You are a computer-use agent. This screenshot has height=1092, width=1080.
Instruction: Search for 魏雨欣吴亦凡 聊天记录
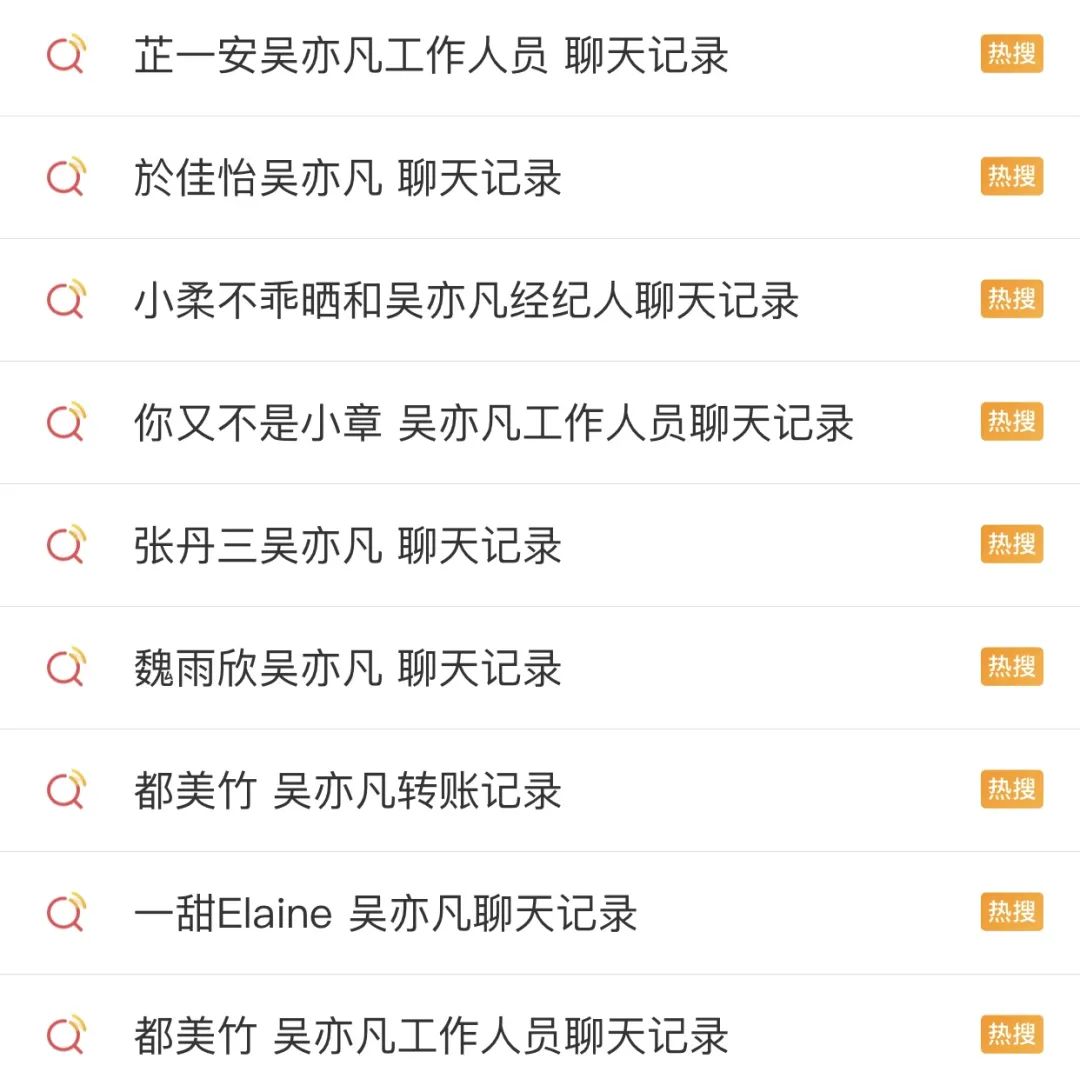click(348, 669)
